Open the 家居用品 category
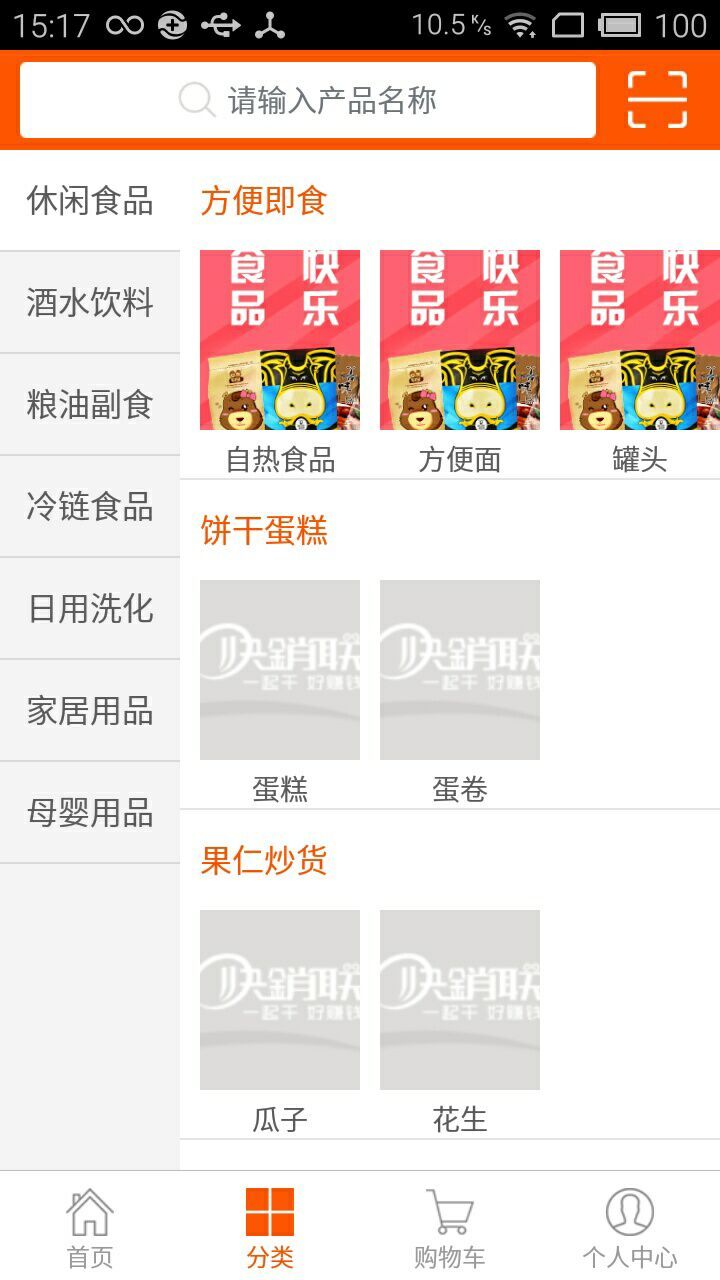Image resolution: width=720 pixels, height=1280 pixels. click(90, 711)
